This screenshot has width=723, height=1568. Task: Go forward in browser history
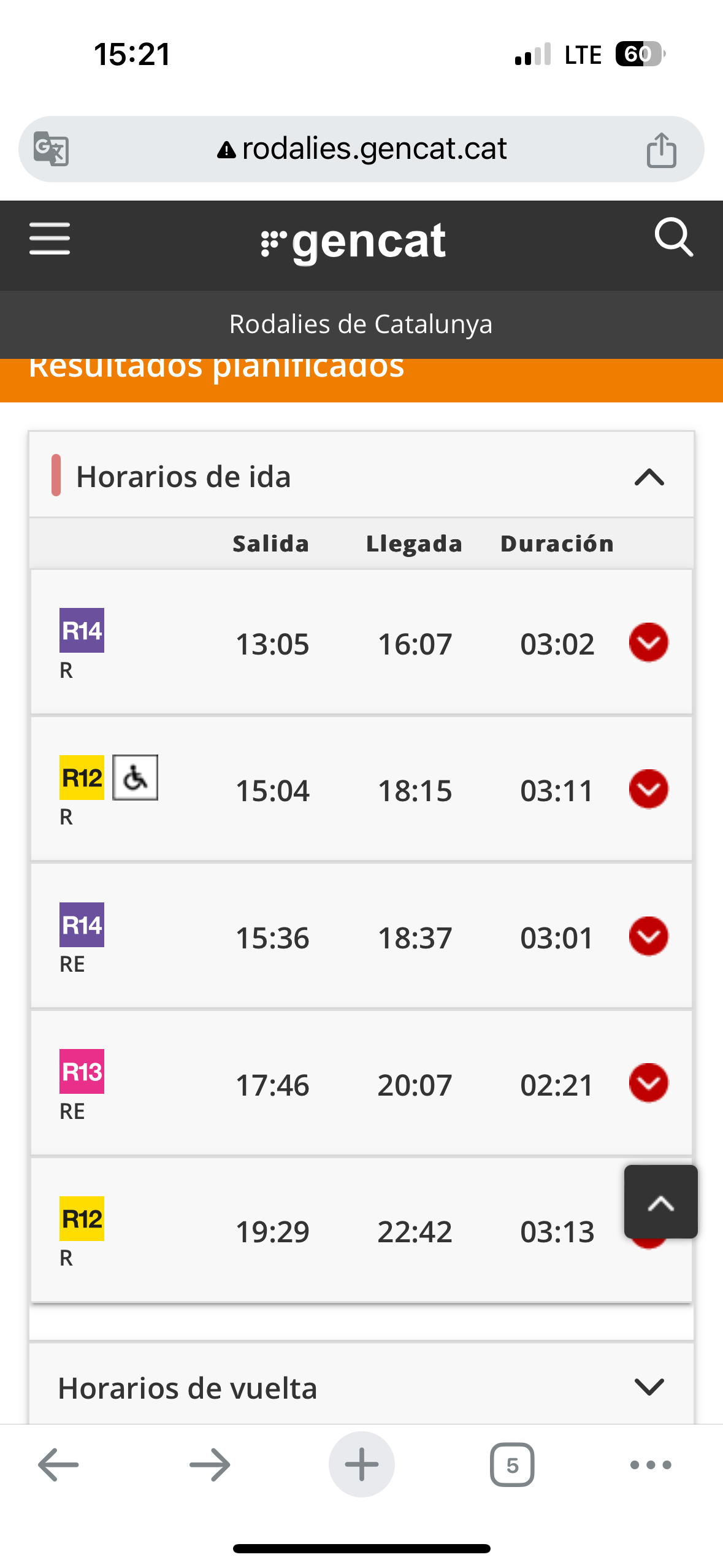210,1465
